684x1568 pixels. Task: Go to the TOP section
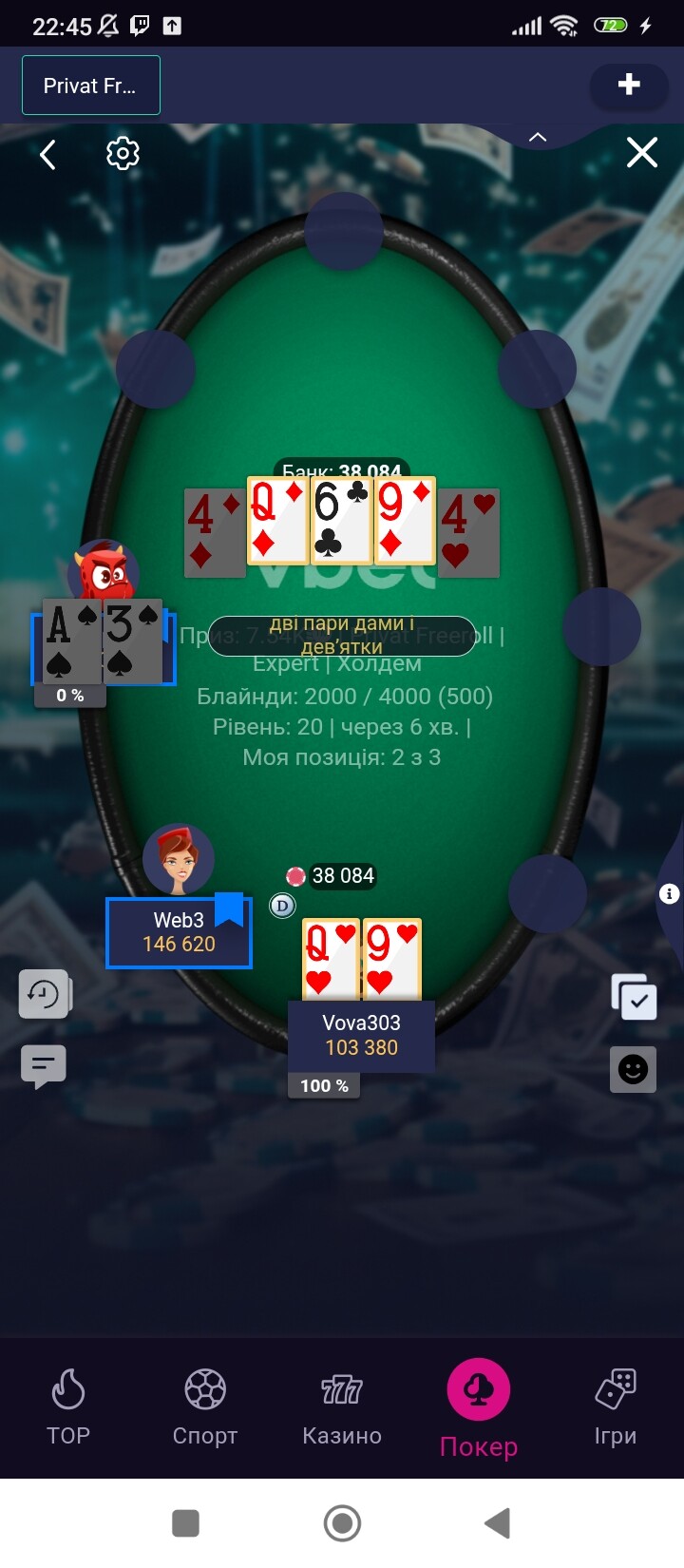pyautogui.click(x=68, y=1407)
